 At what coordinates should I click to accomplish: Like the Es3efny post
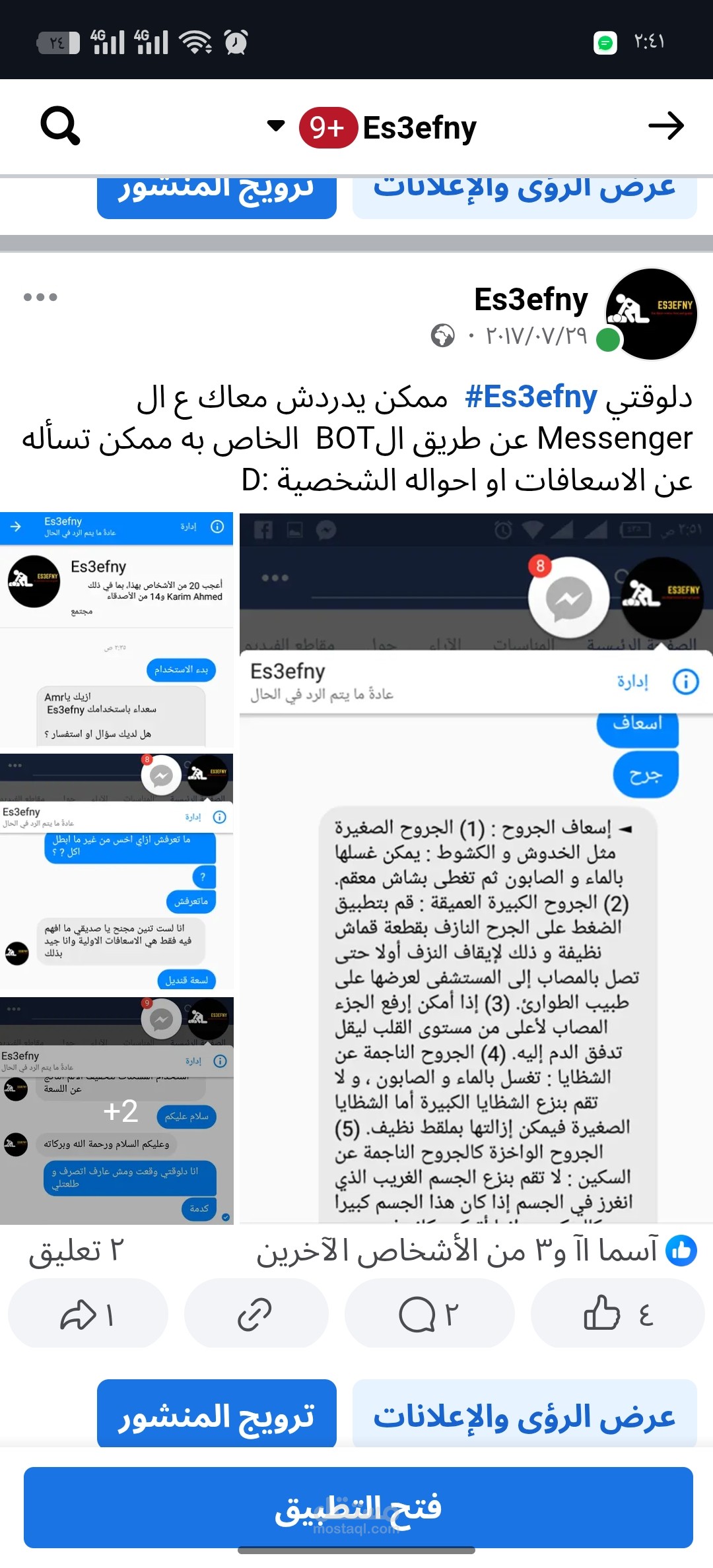618,1313
